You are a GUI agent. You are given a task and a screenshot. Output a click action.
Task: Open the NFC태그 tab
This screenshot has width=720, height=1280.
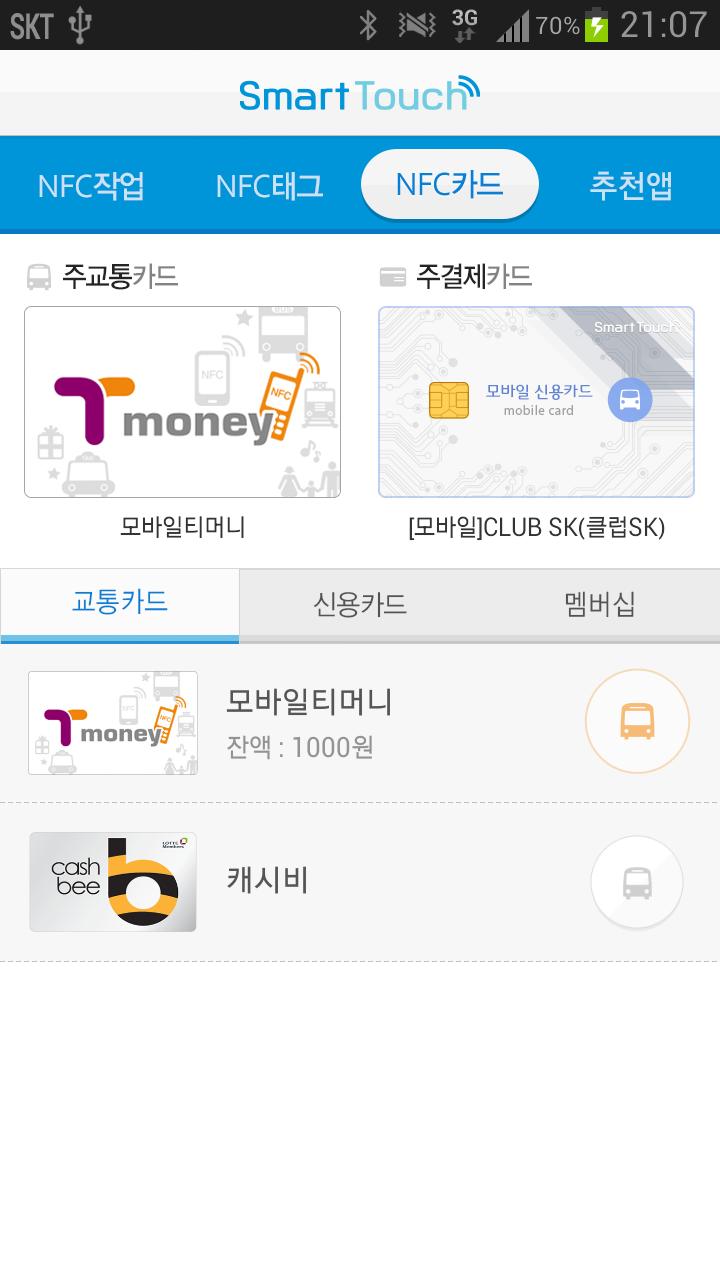269,185
